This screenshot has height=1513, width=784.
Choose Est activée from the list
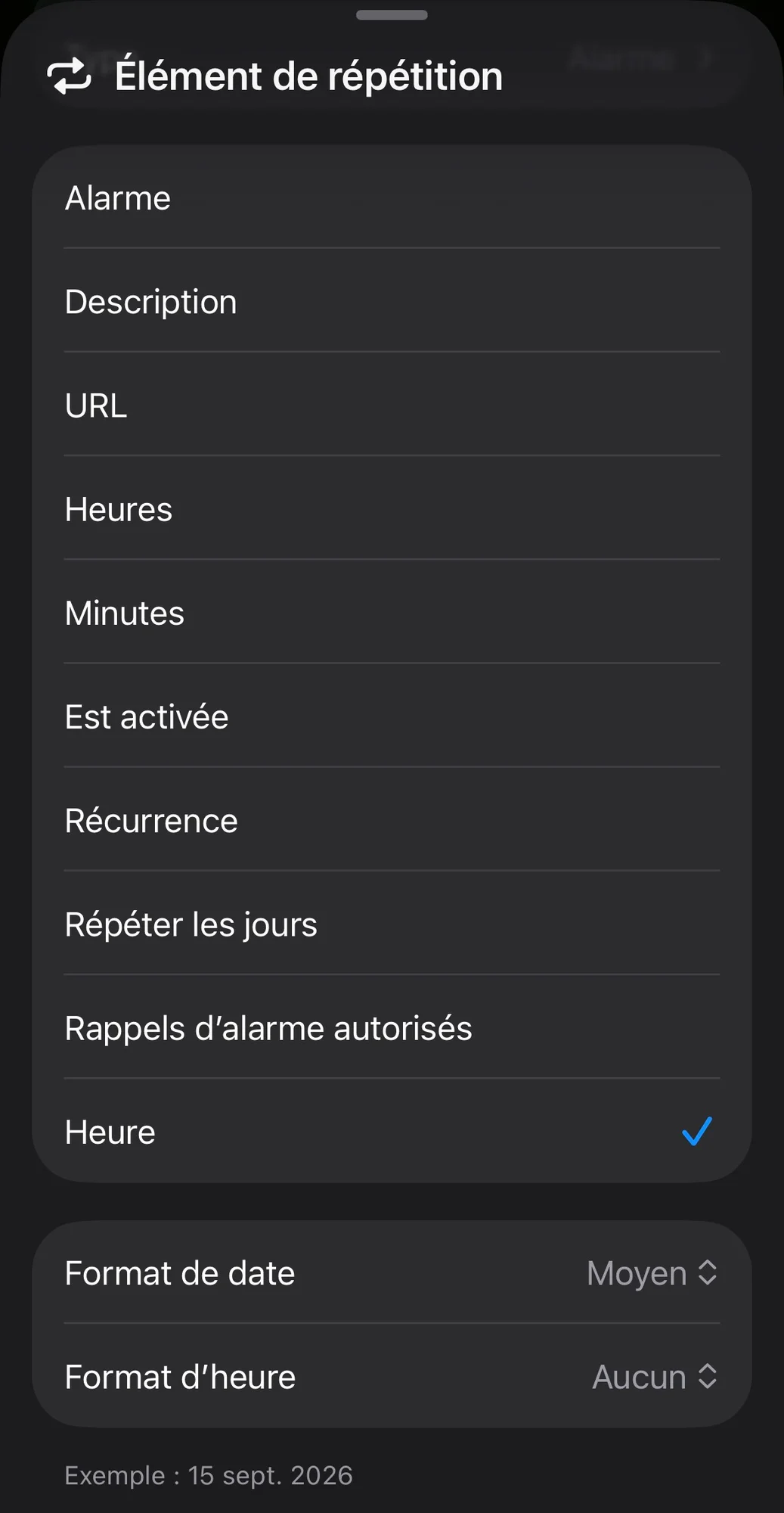coord(392,716)
